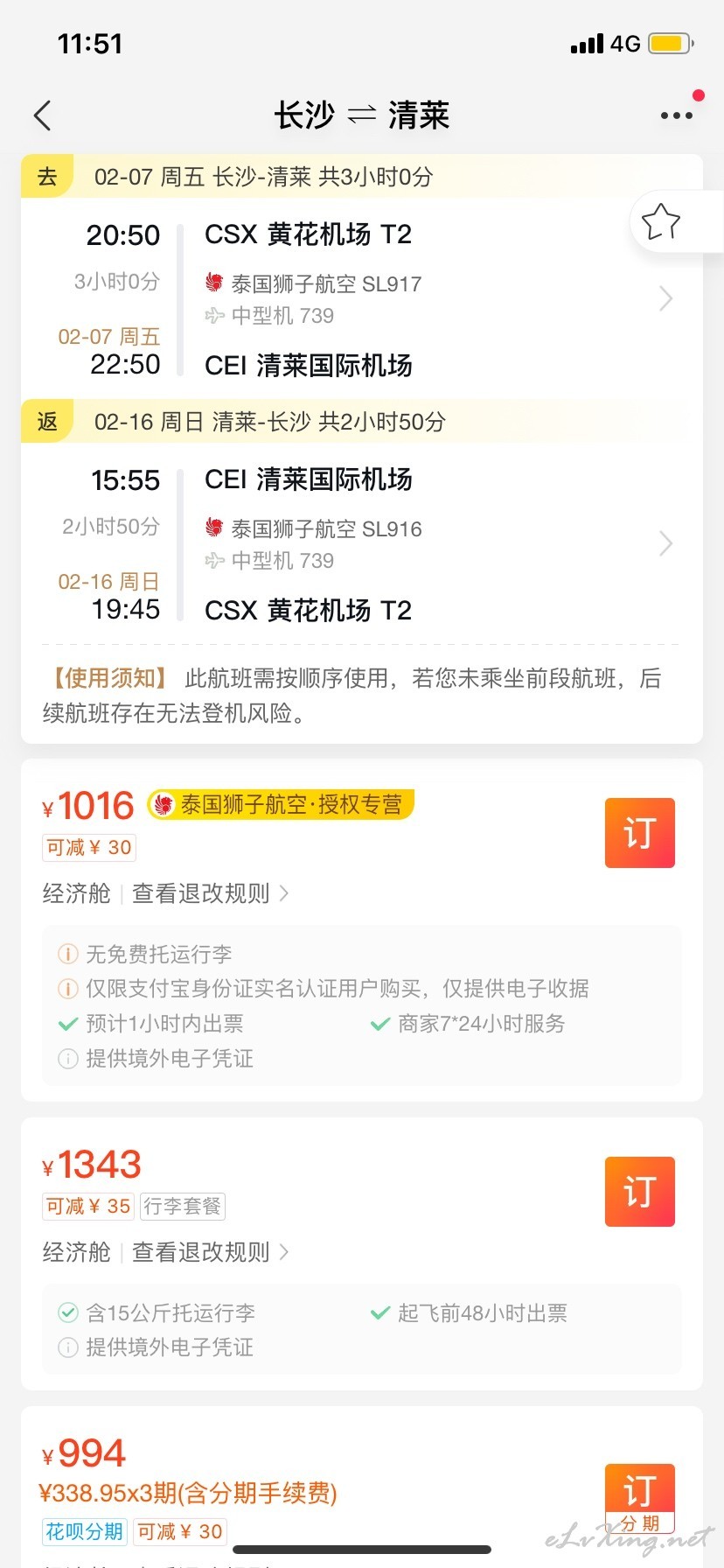View refund rules for ¥1343 fare
This screenshot has height=1568, width=724.
(210, 1252)
